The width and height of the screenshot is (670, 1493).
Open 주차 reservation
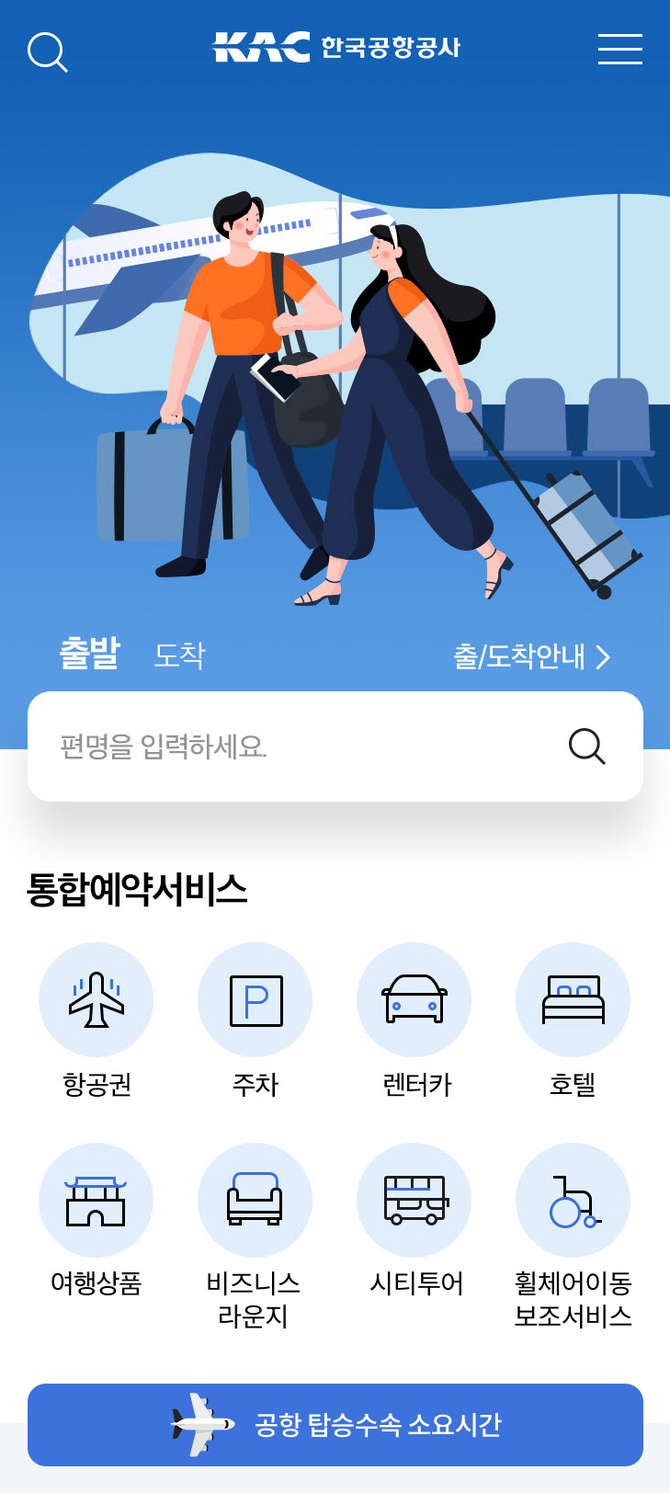(x=255, y=1000)
